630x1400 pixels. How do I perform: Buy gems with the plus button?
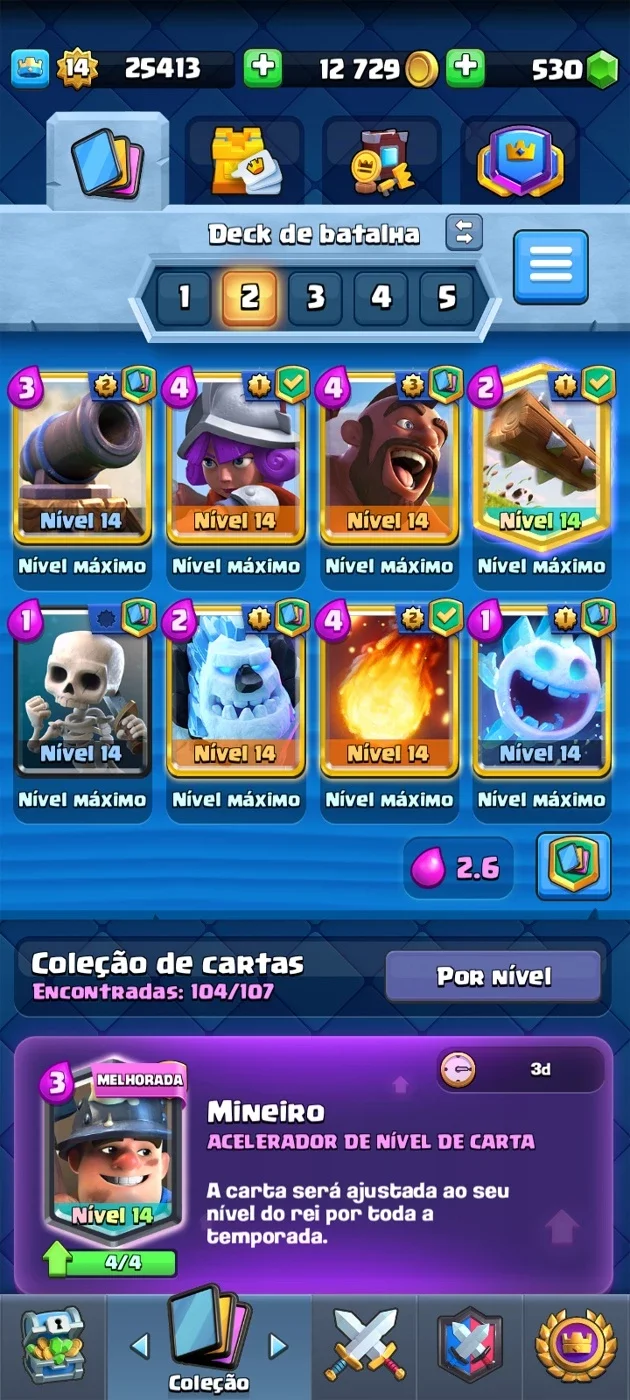click(x=465, y=68)
